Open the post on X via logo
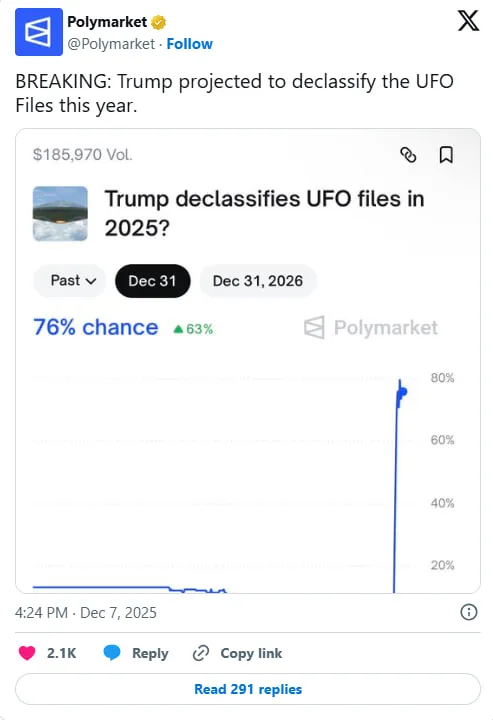493x720 pixels. pos(468,21)
